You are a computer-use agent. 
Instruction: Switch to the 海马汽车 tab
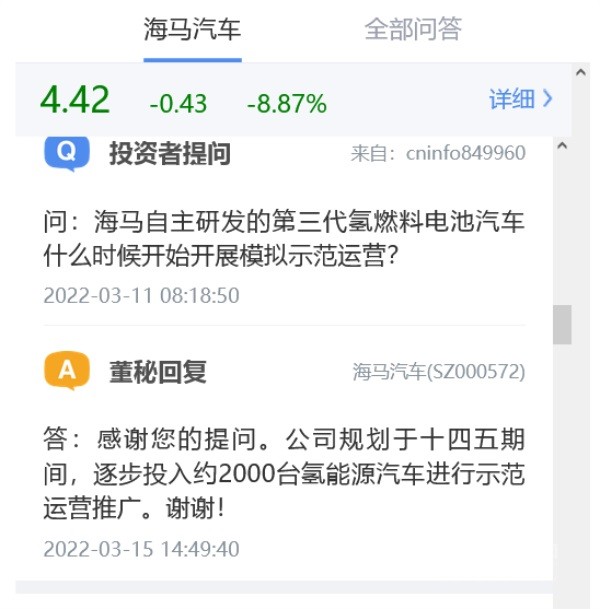click(x=192, y=29)
